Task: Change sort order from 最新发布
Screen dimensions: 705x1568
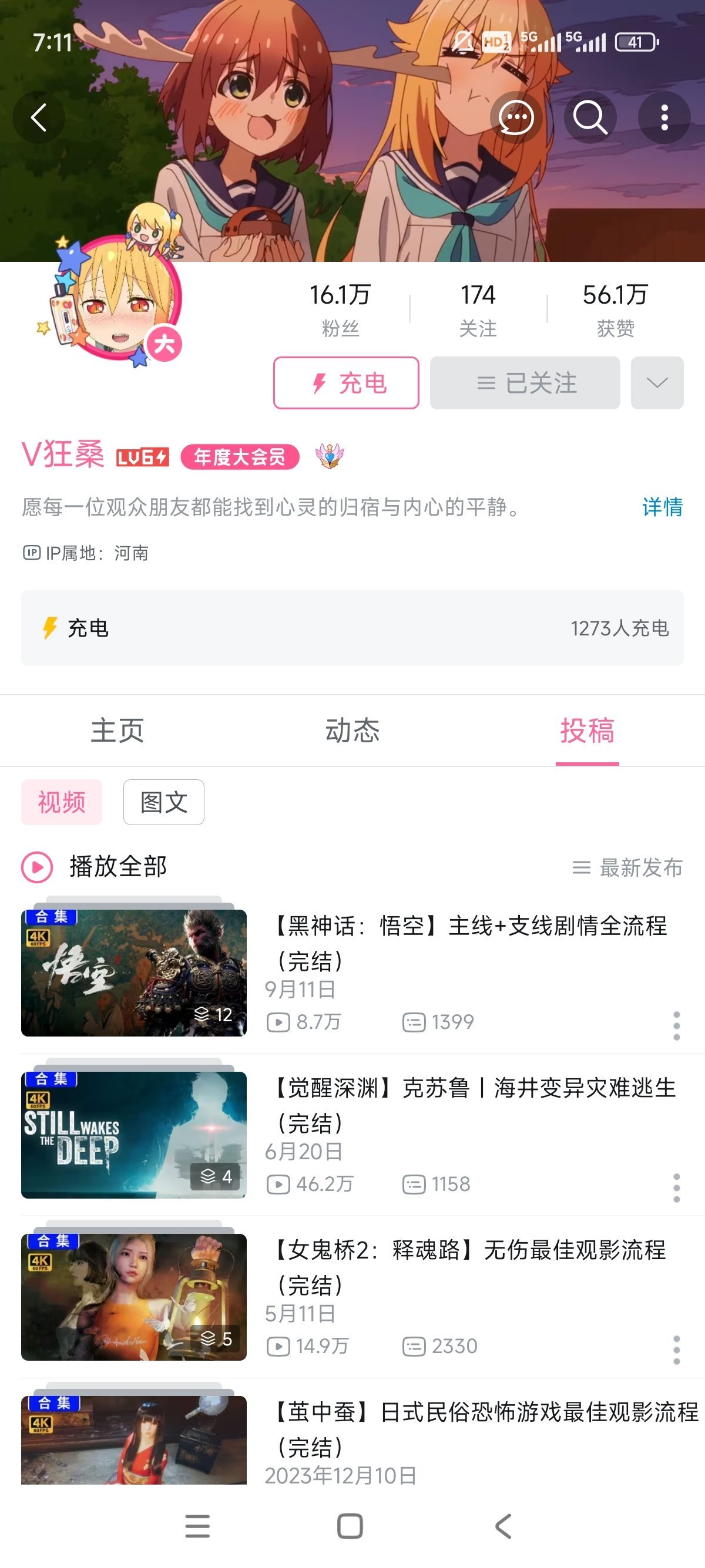Action: coord(627,867)
